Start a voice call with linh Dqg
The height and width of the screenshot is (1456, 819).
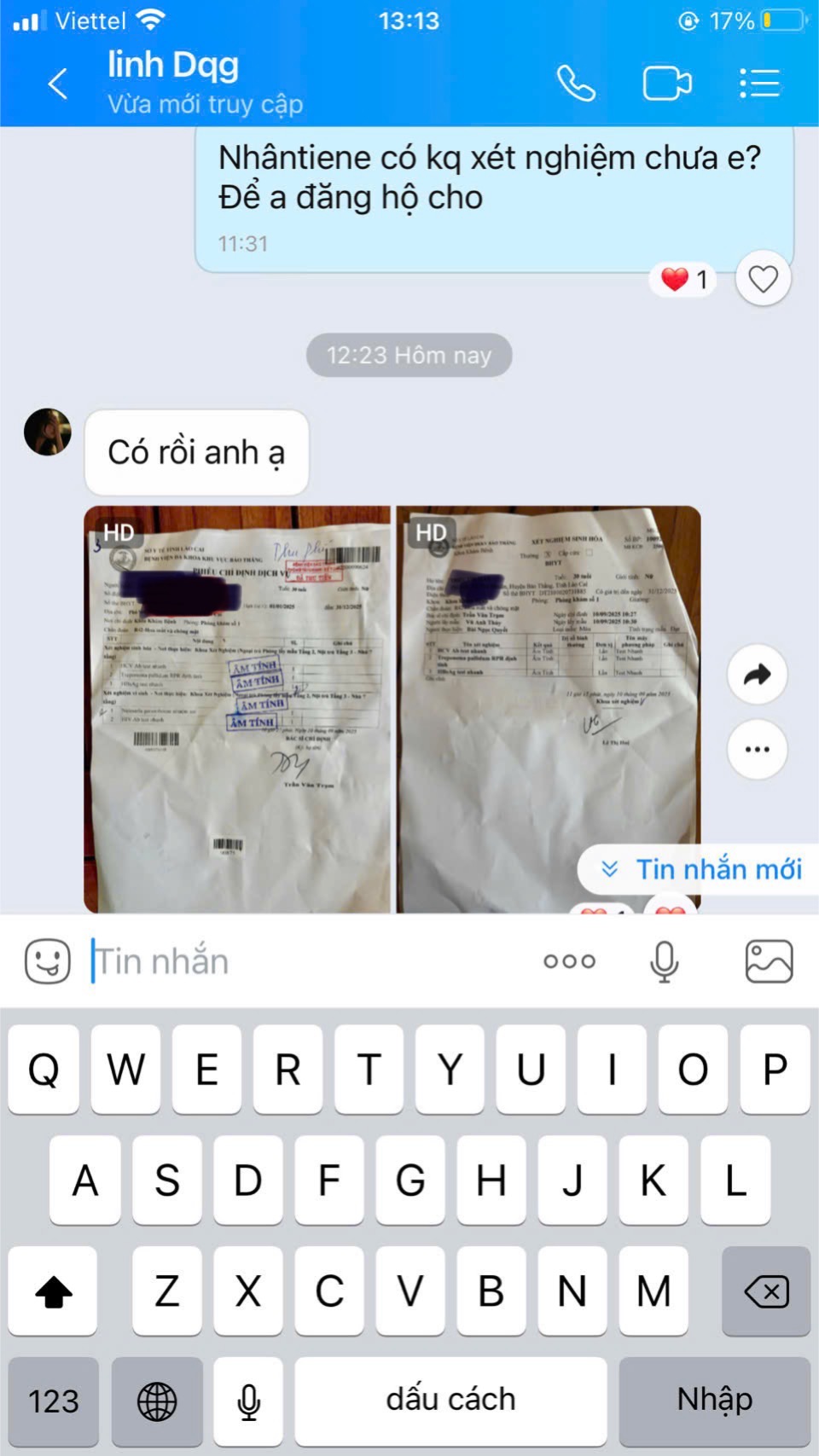(x=576, y=84)
